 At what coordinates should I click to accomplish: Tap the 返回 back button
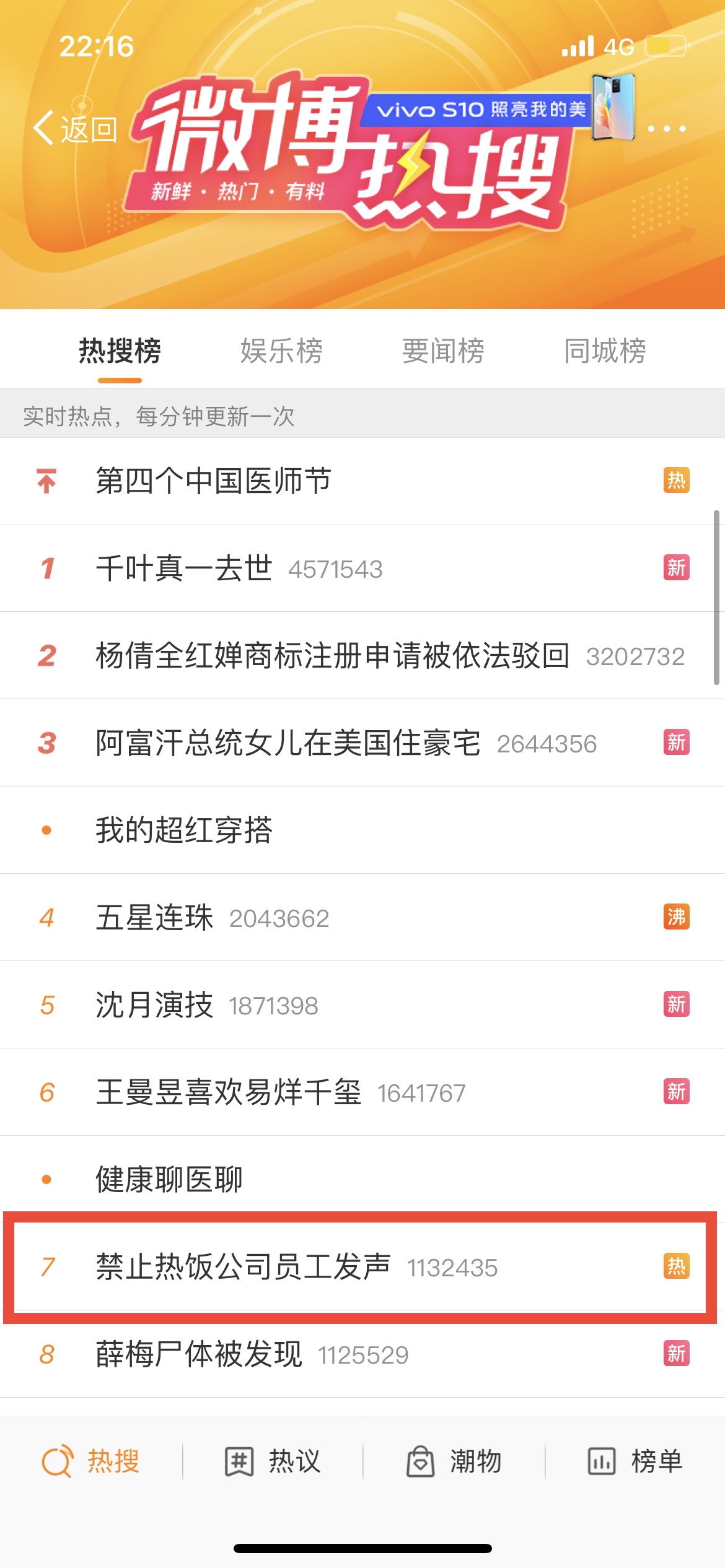tap(76, 129)
